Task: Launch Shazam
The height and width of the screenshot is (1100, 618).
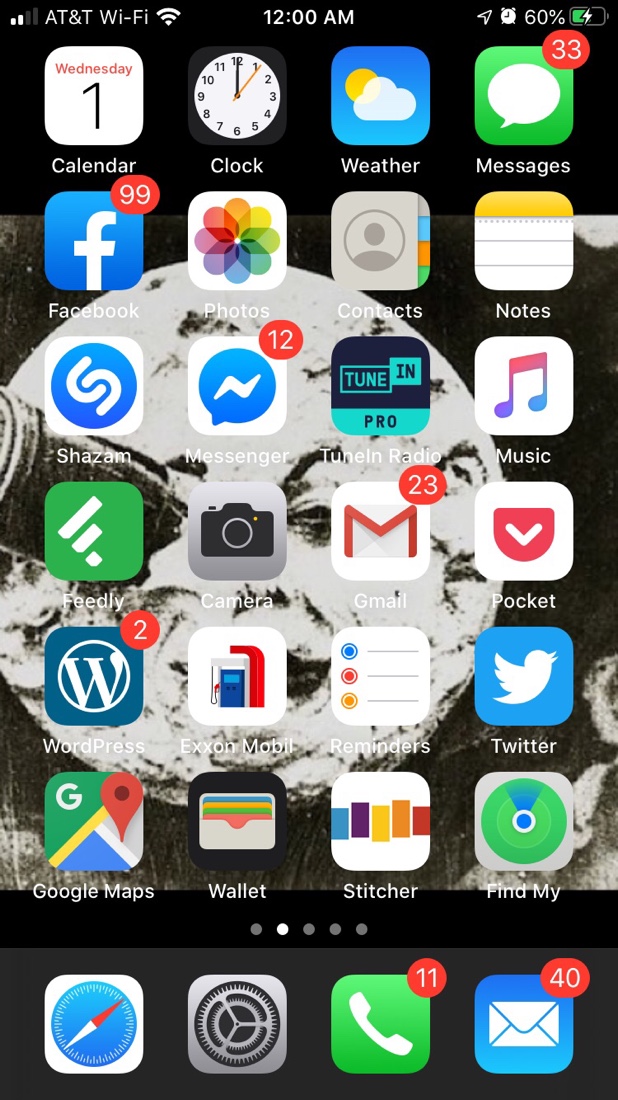Action: pyautogui.click(x=94, y=386)
